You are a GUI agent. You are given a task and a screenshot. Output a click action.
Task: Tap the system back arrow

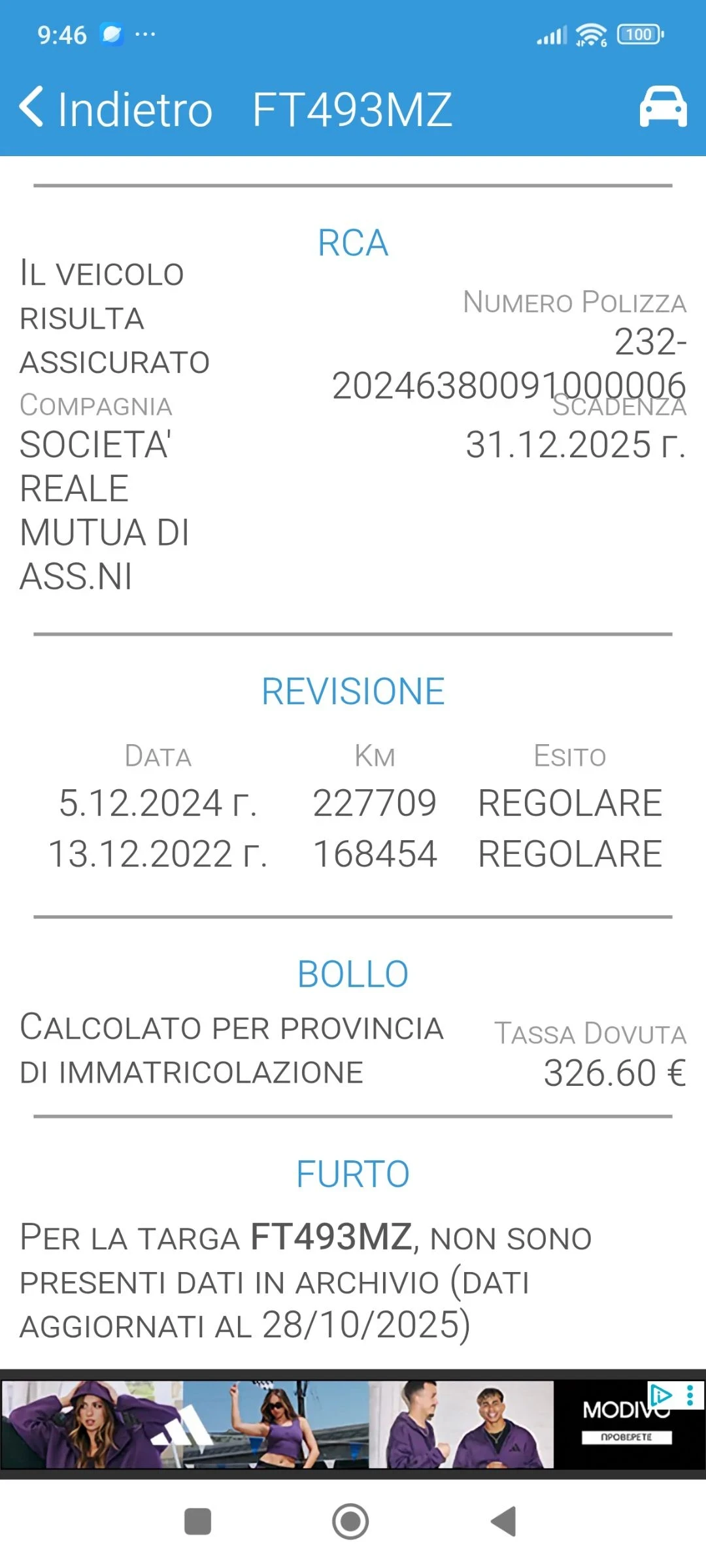(x=504, y=1521)
